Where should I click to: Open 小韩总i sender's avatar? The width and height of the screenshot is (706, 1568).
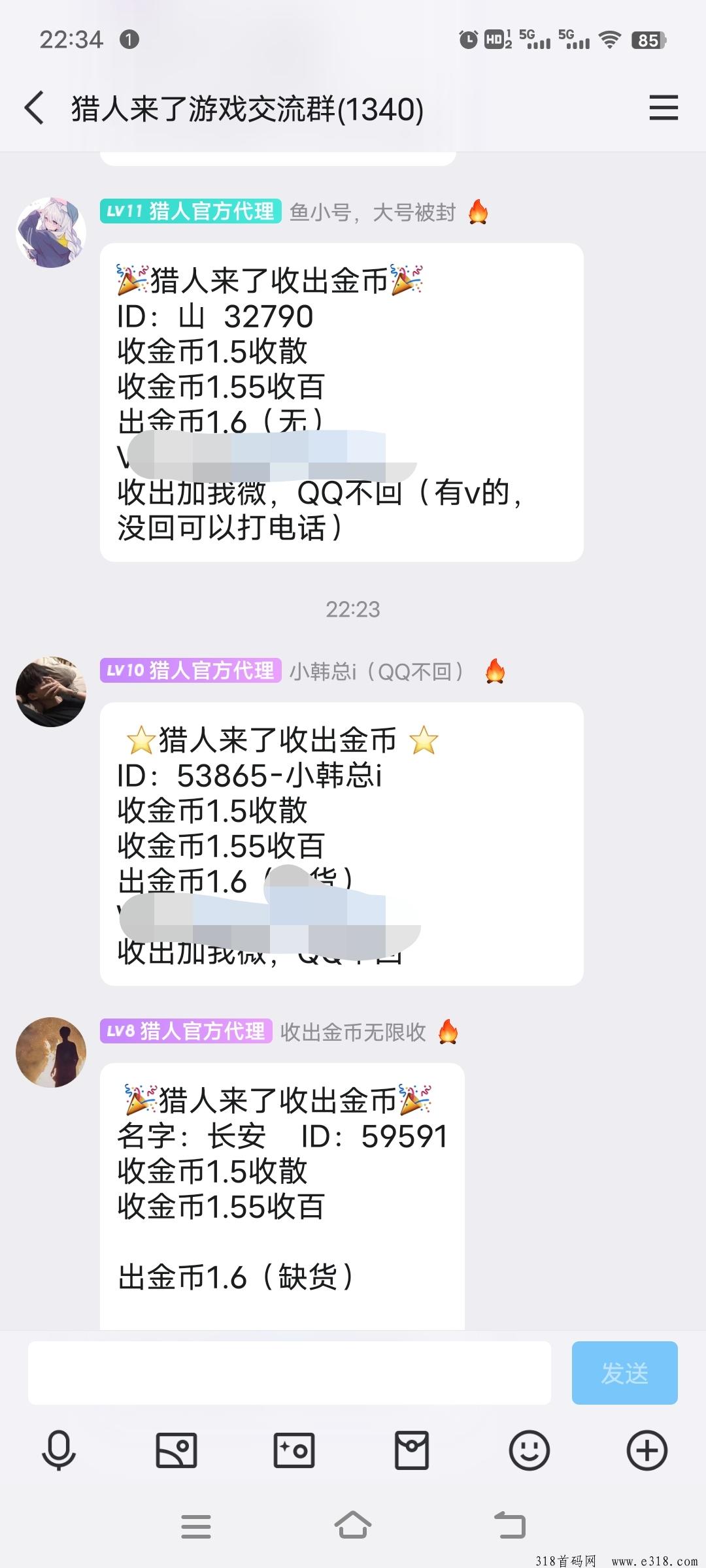(51, 692)
